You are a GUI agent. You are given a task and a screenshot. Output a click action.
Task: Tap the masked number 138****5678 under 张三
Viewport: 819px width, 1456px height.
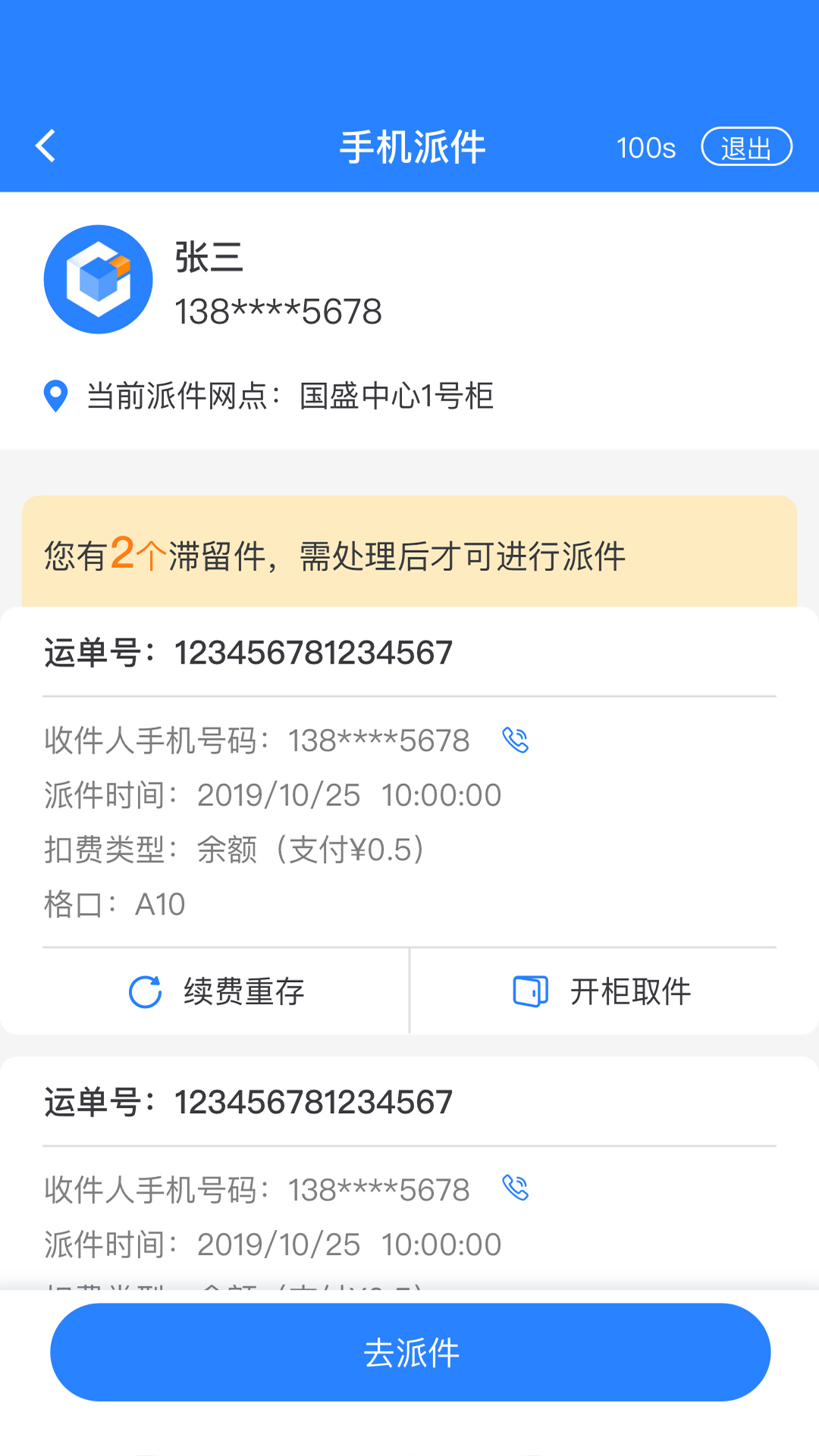[278, 309]
